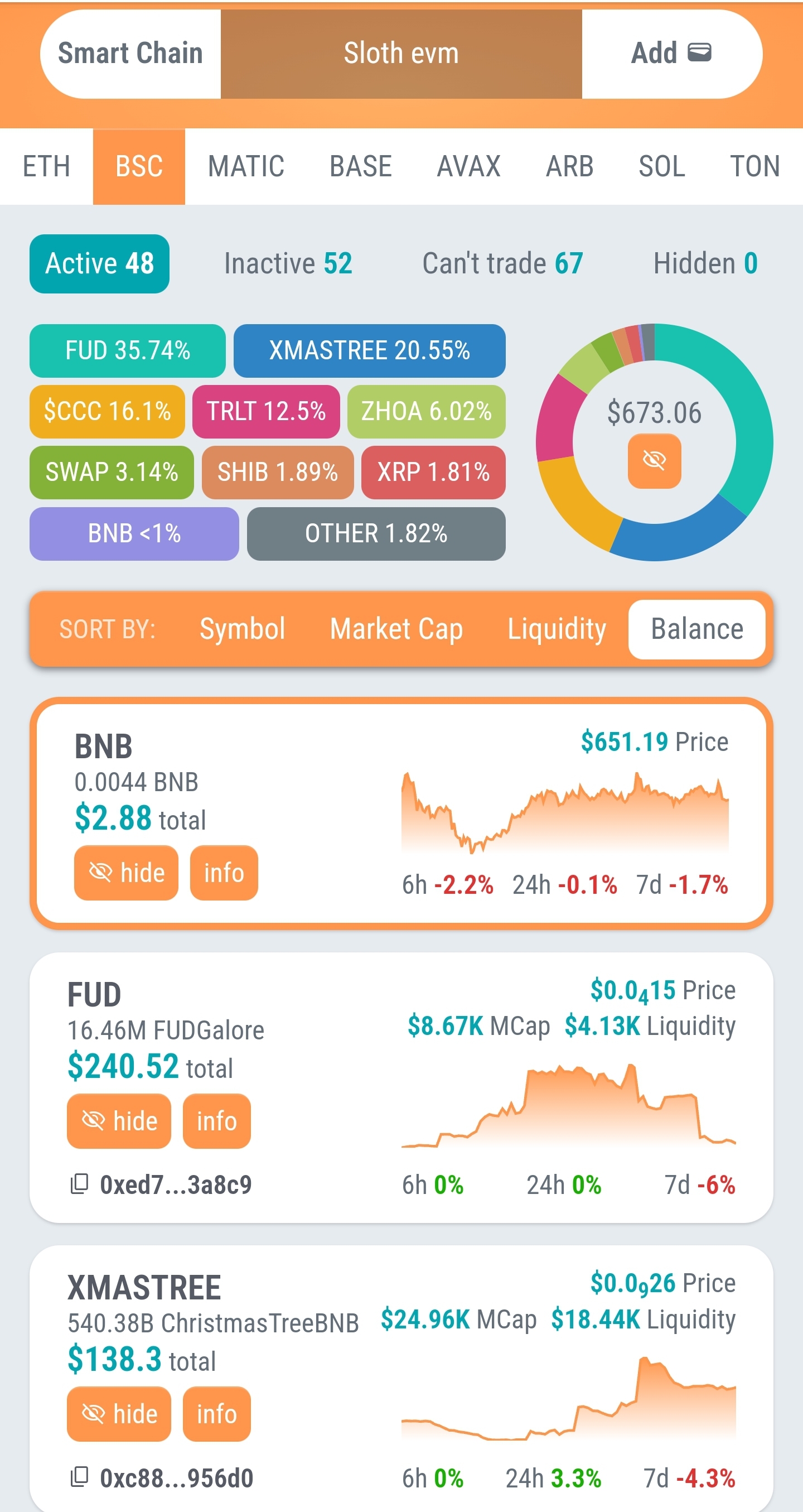Toggle balance visibility inside the donut chart
Screen dimensions: 803x1512
click(x=655, y=461)
